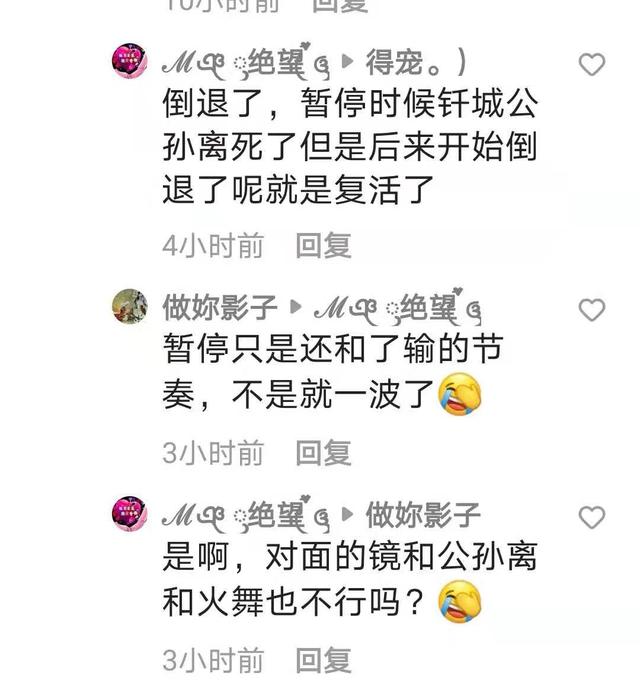Like the comment 对面的镜和公孙离和火舞也不行吗
The image size is (640, 680).
[x=592, y=517]
